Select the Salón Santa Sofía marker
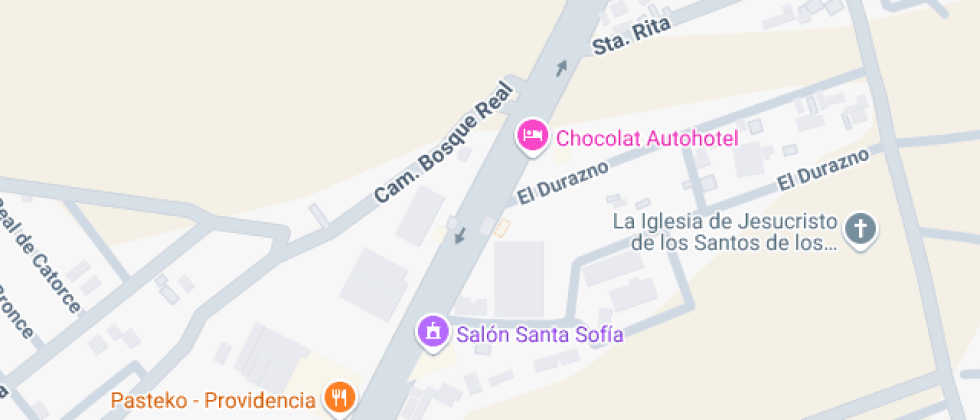 pyautogui.click(x=433, y=332)
